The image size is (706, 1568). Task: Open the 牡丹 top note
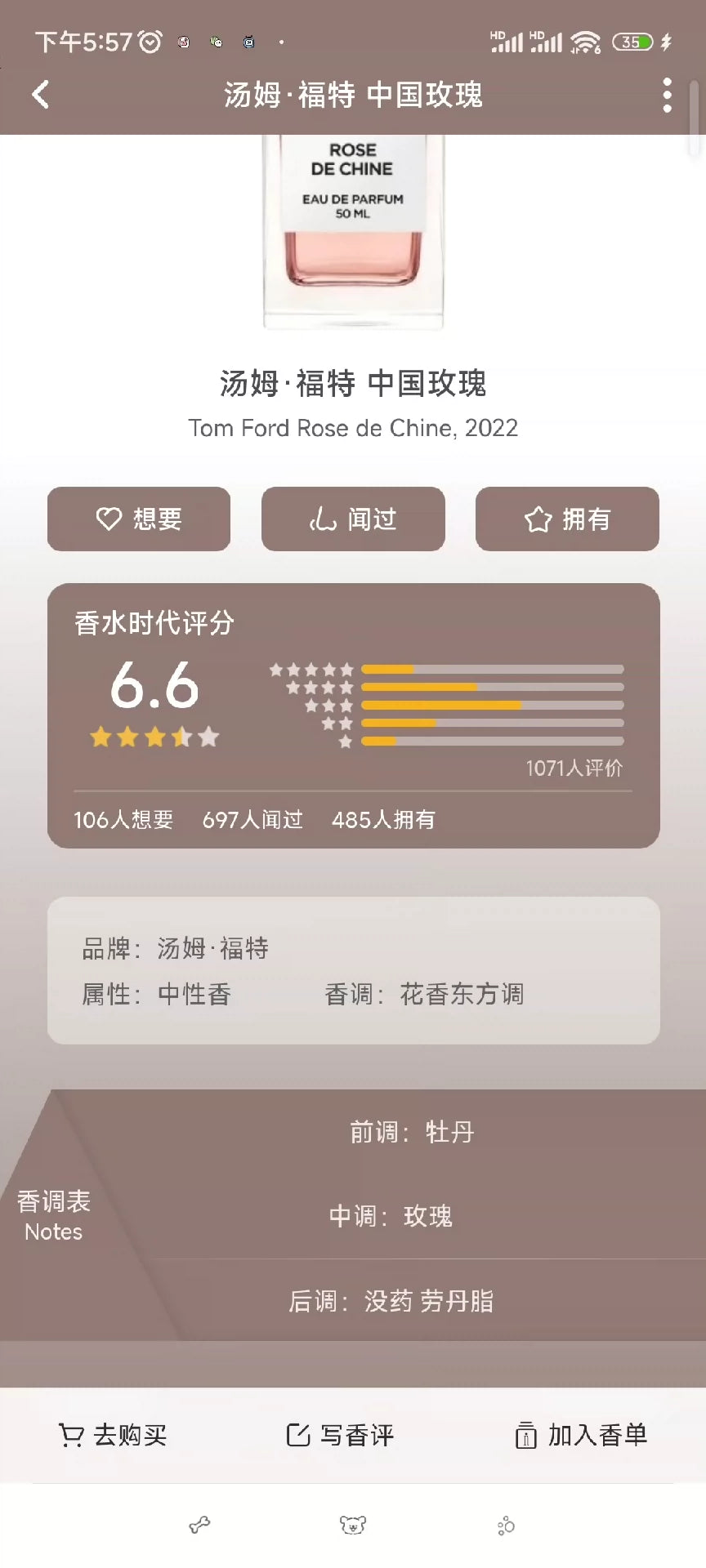(449, 1132)
